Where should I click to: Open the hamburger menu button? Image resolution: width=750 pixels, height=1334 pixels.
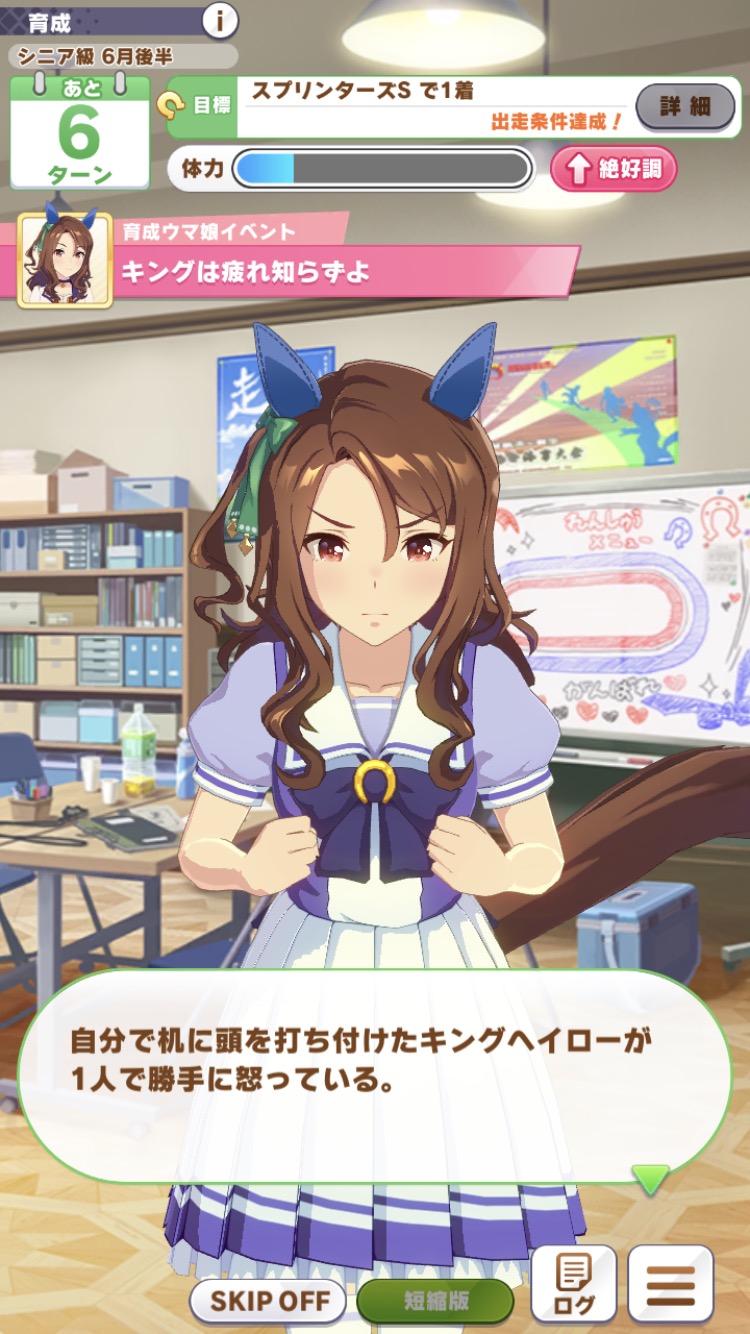click(x=670, y=1285)
